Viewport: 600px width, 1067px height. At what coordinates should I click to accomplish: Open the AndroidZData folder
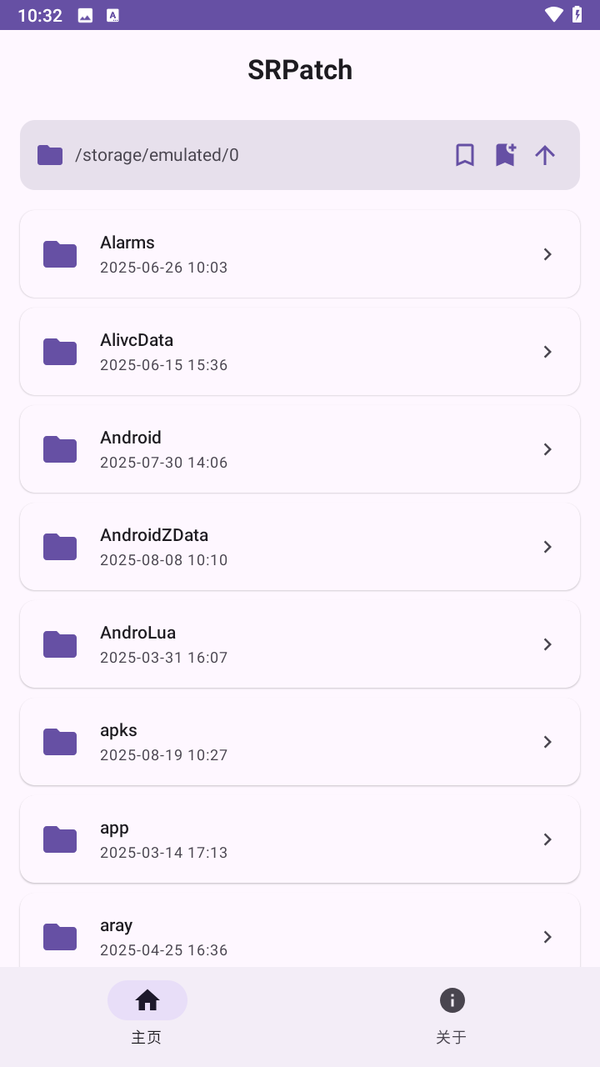(x=300, y=547)
